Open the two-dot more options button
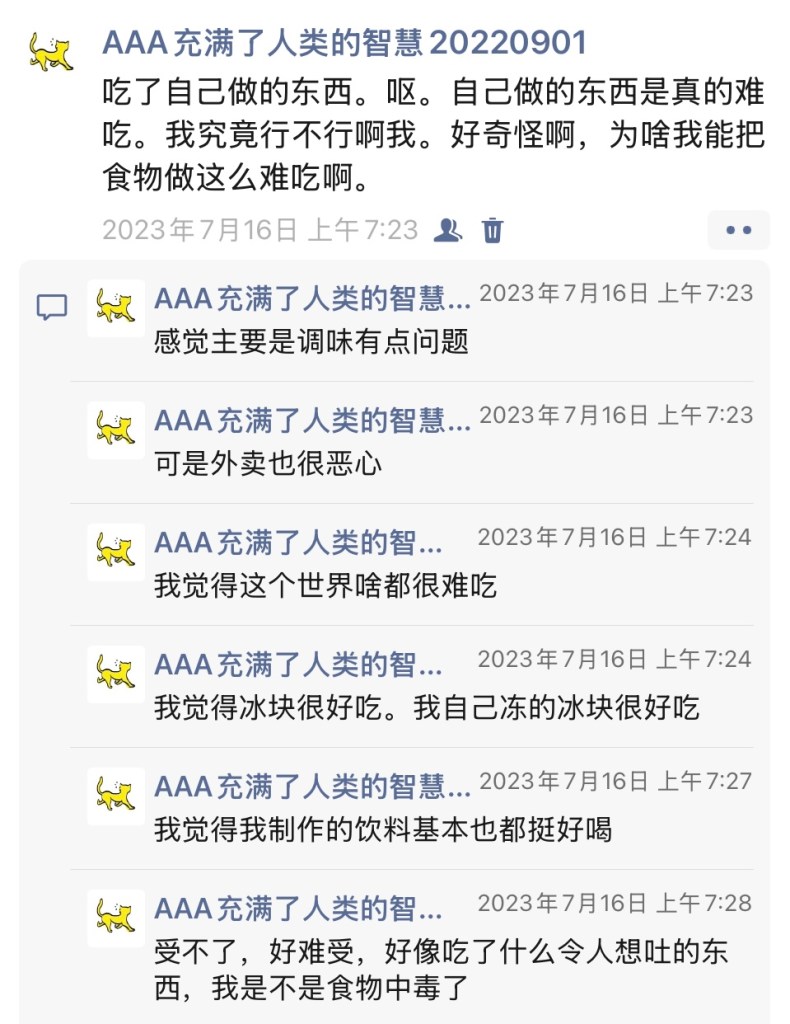The width and height of the screenshot is (790, 1024). click(x=738, y=230)
